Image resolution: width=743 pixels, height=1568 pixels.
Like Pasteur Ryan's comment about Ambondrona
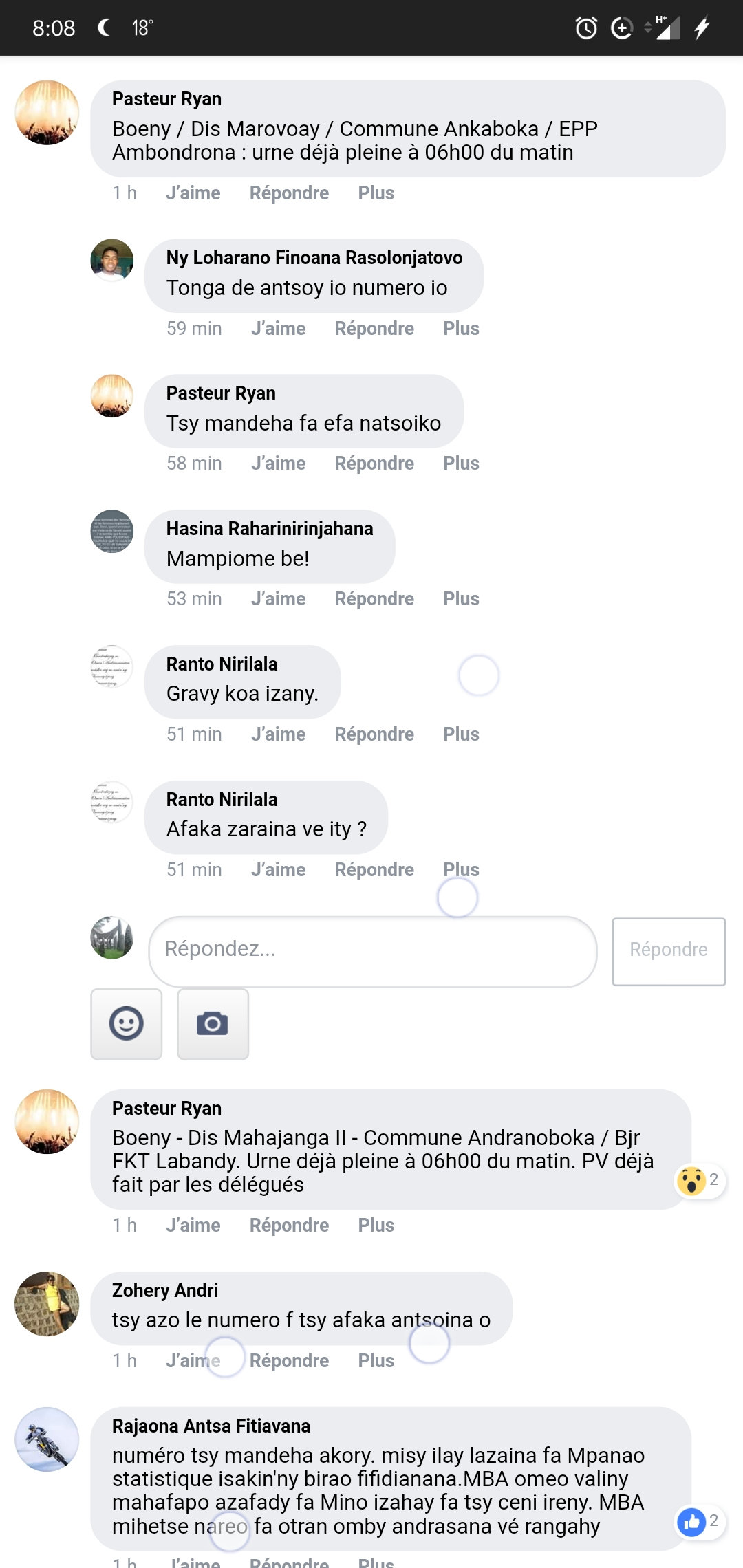click(x=193, y=193)
